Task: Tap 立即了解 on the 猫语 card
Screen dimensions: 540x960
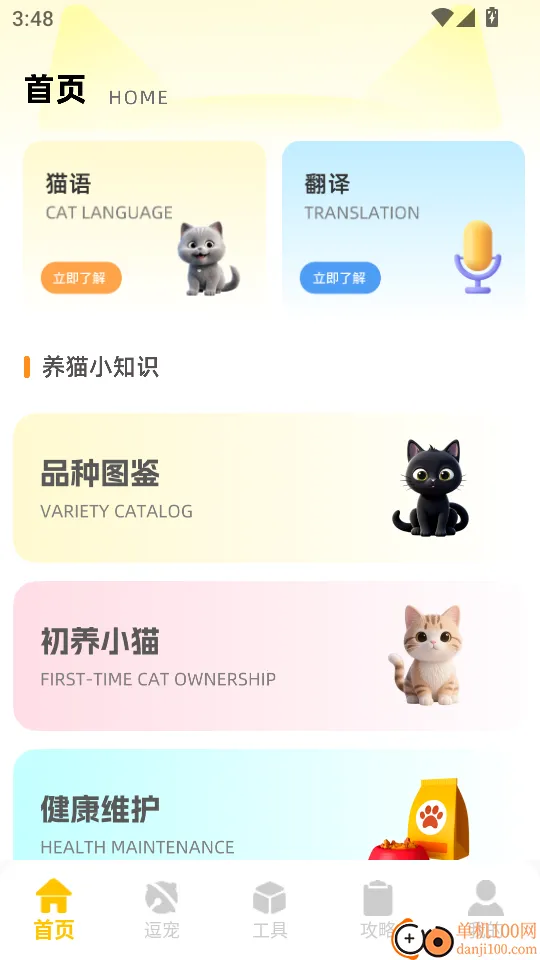Action: pyautogui.click(x=81, y=278)
